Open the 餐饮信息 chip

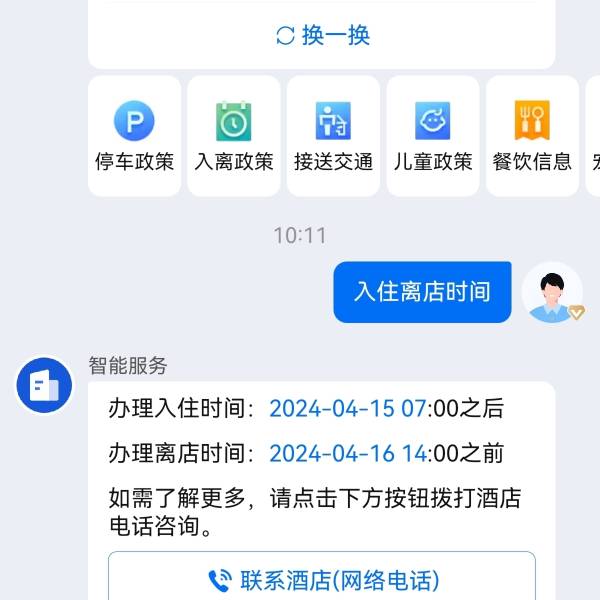531,137
